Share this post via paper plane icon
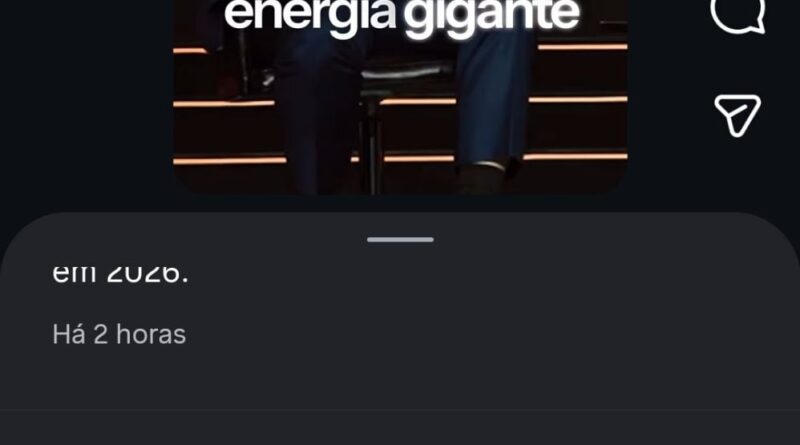The image size is (800, 445). coord(738,114)
